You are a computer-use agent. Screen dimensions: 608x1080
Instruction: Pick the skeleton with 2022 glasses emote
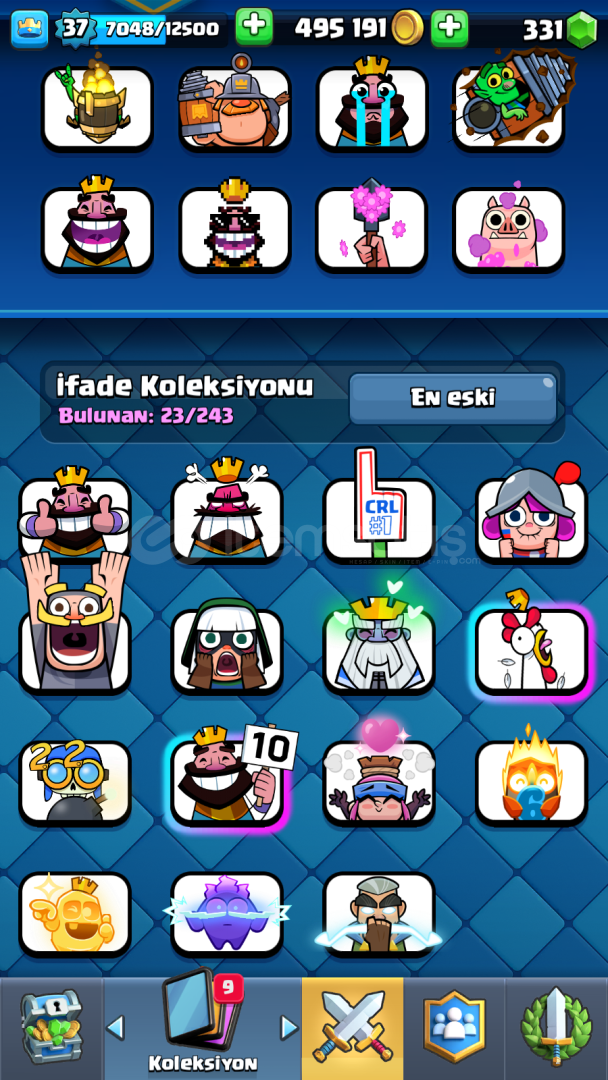(x=75, y=782)
